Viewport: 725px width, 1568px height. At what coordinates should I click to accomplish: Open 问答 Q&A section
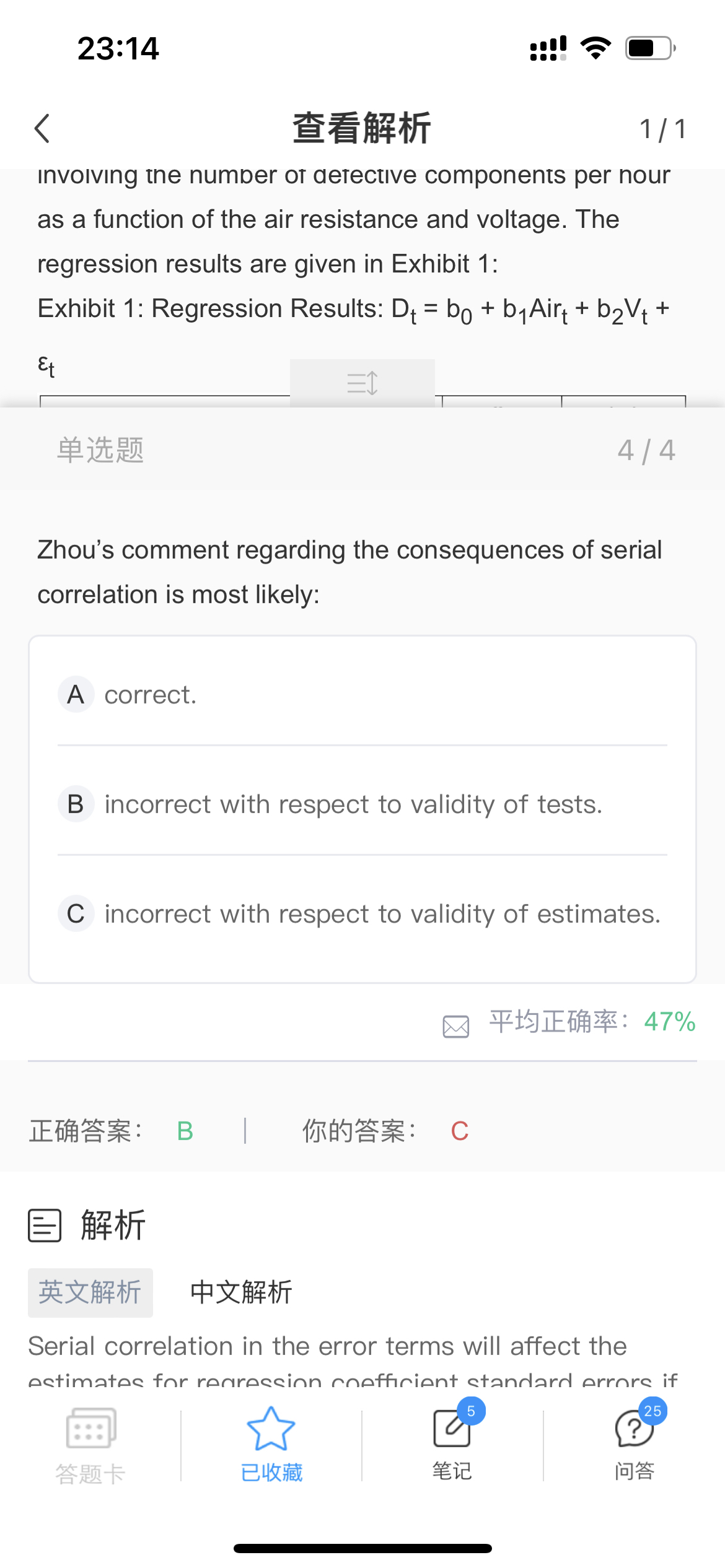635,1445
